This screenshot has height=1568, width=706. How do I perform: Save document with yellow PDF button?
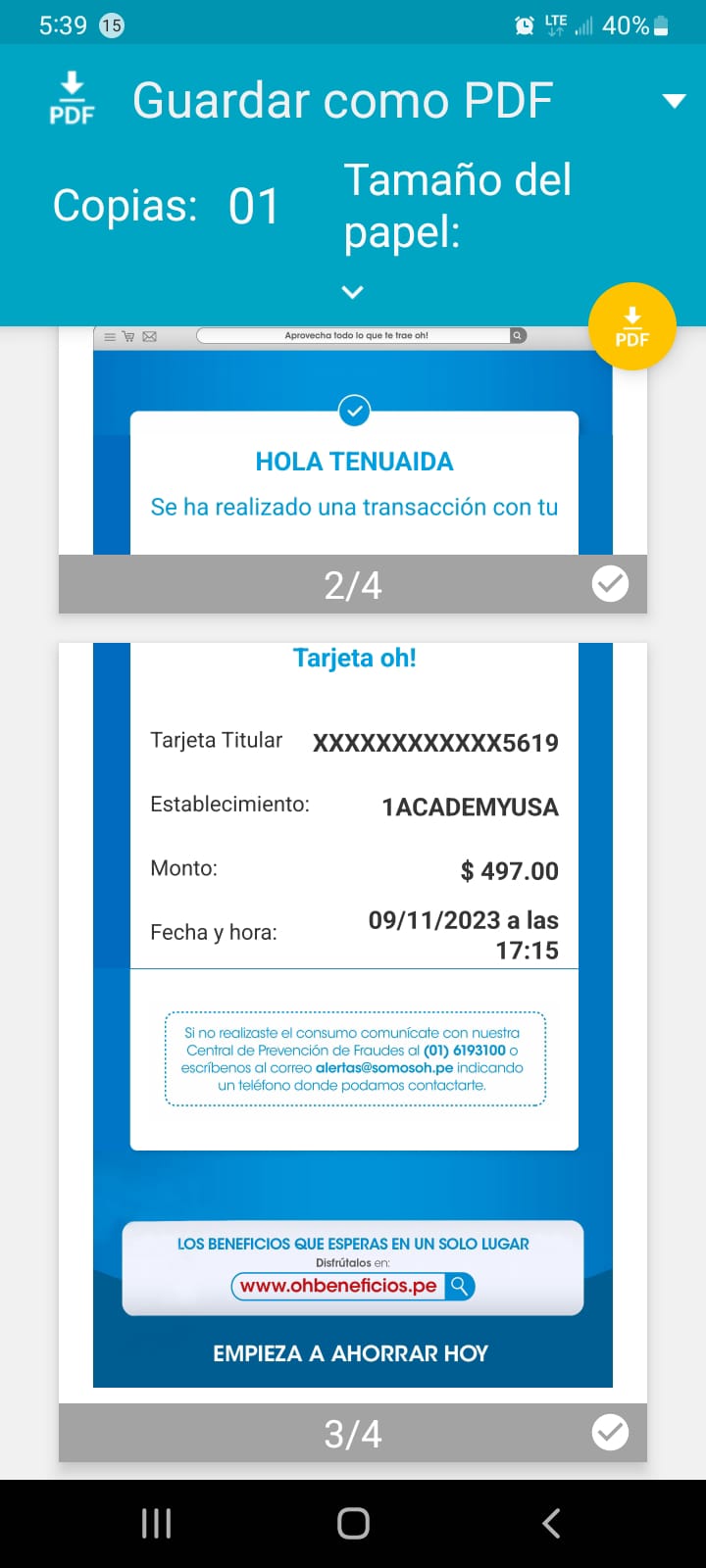(632, 326)
